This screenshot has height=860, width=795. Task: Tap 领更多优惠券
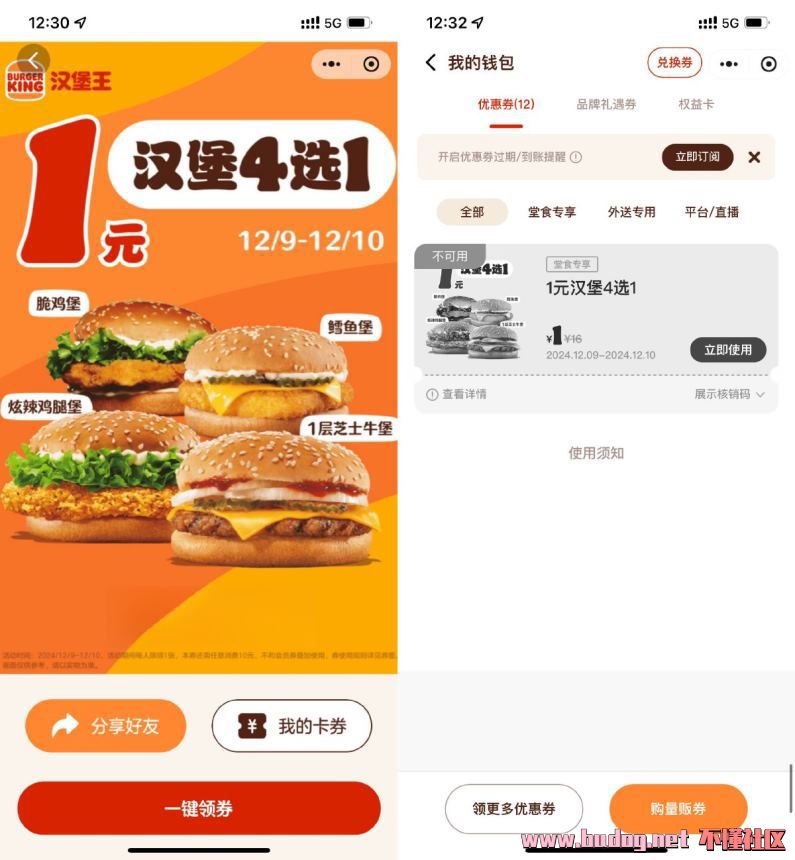(514, 808)
